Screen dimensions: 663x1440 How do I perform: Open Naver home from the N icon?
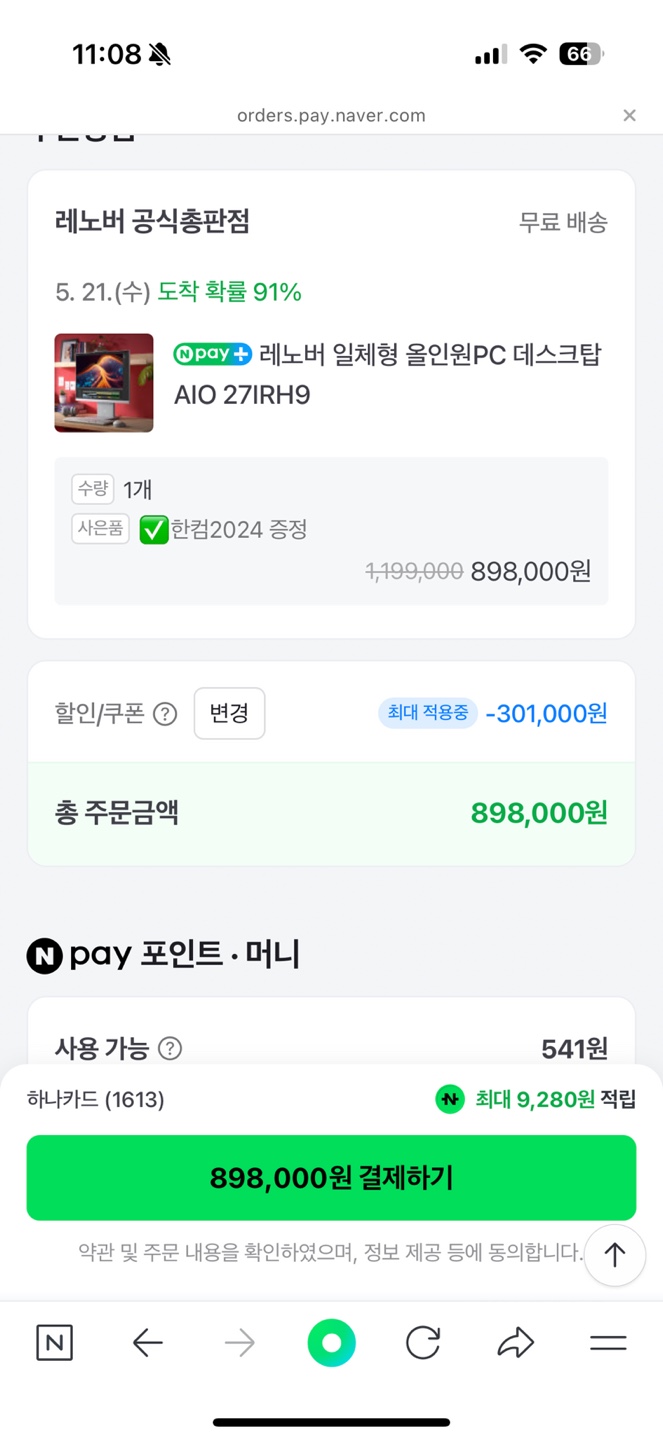pyautogui.click(x=54, y=1343)
